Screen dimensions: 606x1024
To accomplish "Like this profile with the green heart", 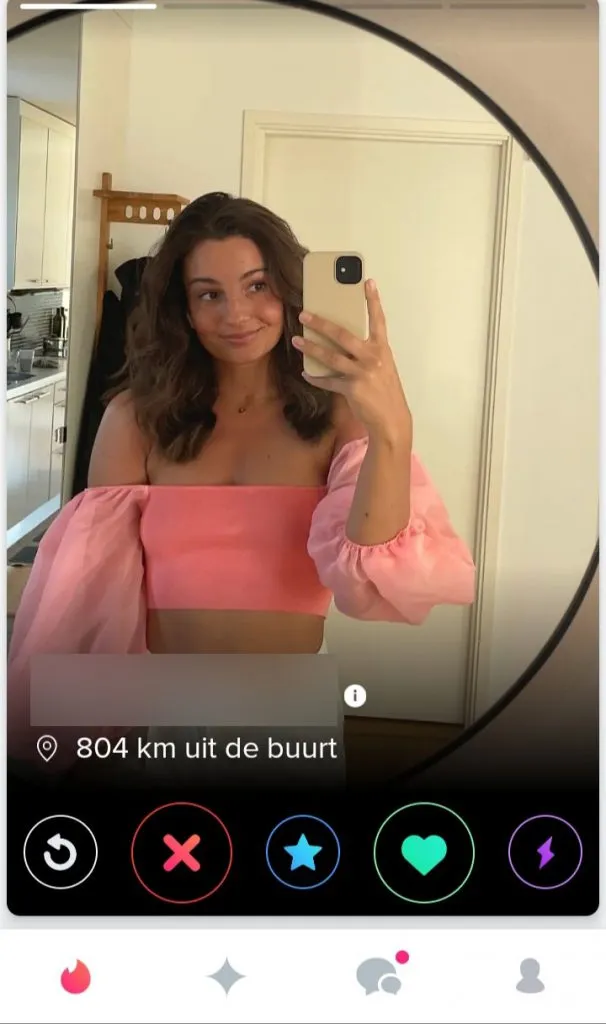I will point(424,853).
